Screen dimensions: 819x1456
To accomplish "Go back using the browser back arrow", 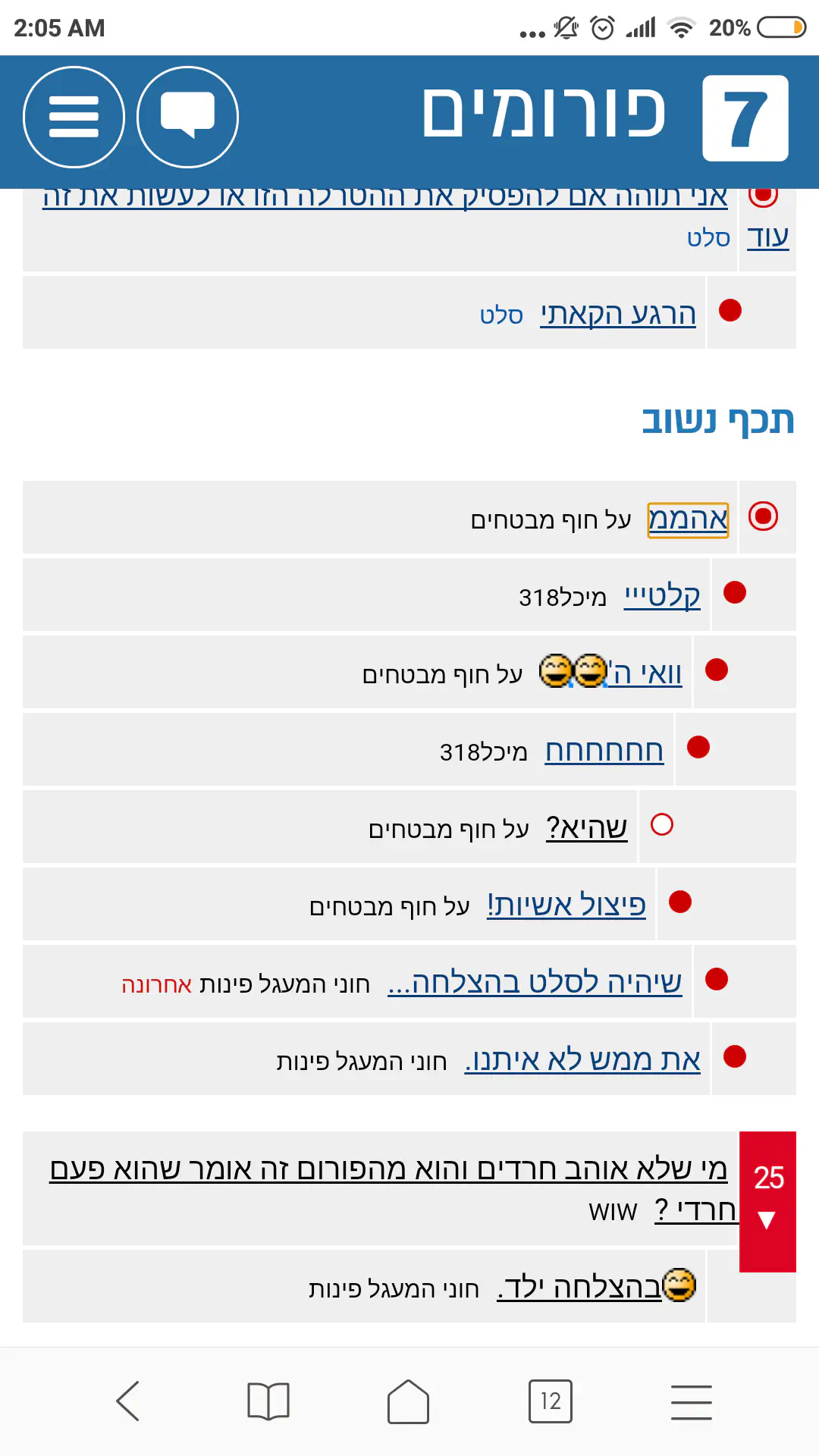I will point(128,1401).
